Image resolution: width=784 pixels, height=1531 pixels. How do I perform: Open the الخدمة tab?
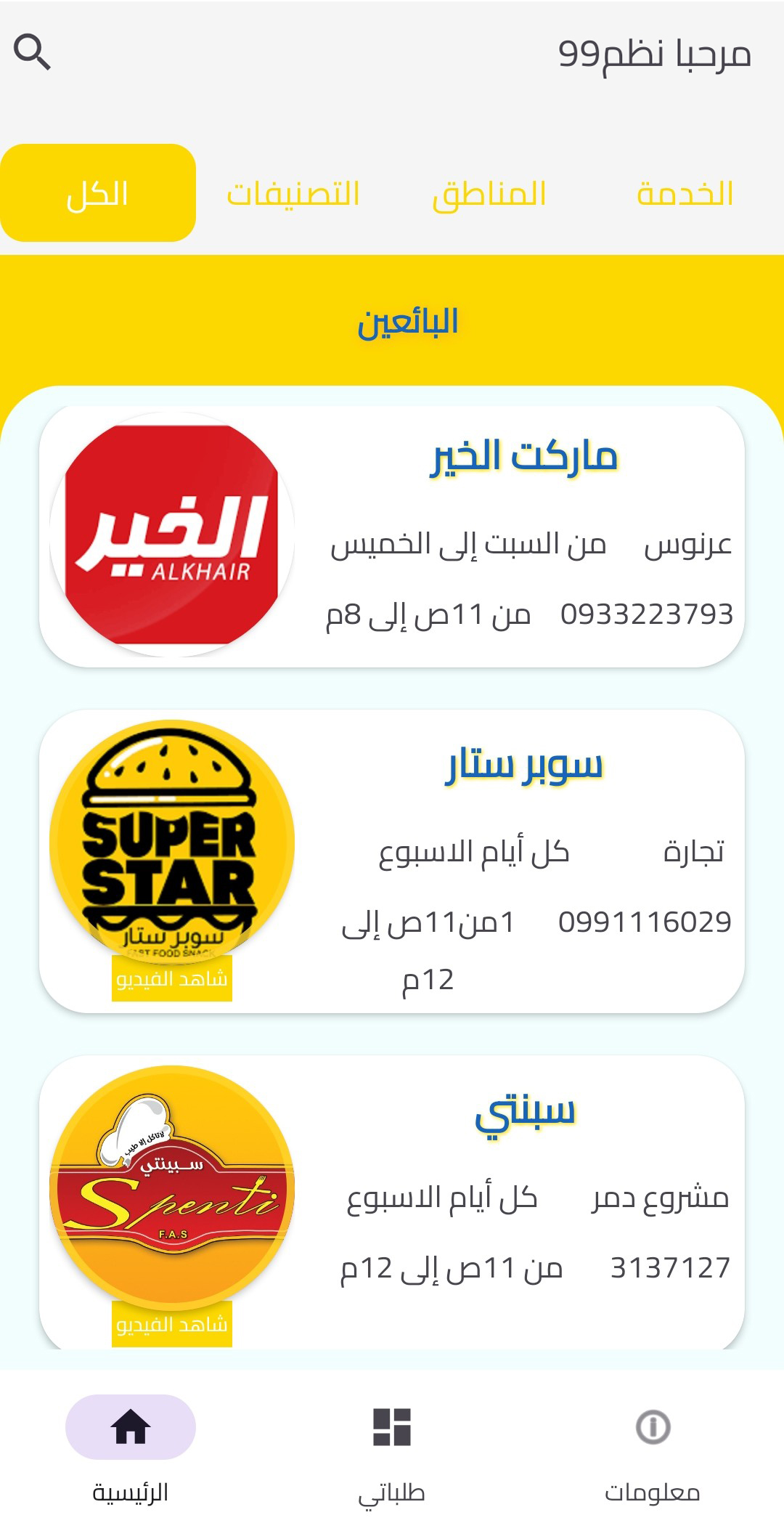point(682,192)
